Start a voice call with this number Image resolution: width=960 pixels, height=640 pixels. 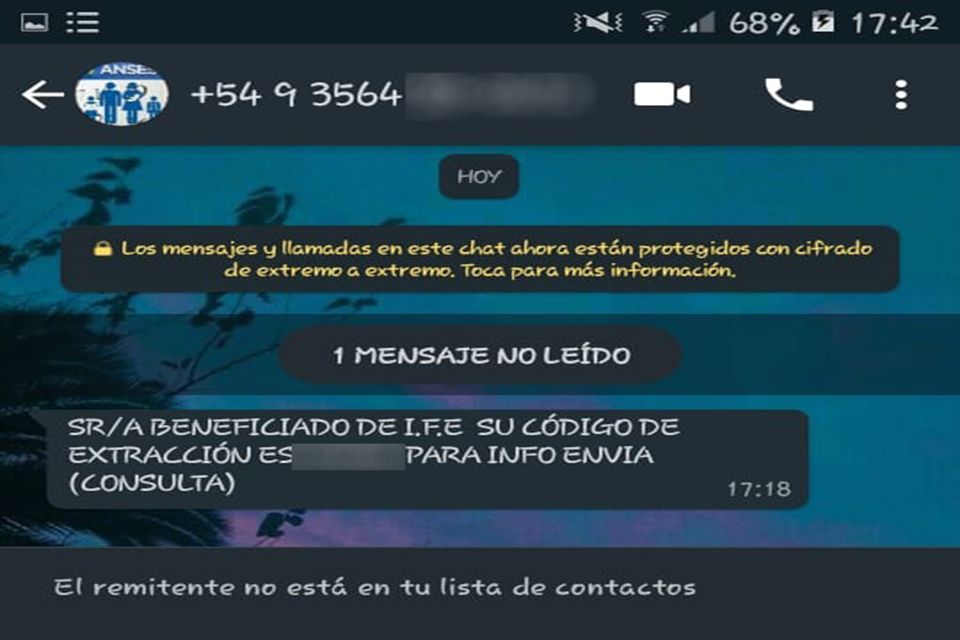click(x=789, y=95)
